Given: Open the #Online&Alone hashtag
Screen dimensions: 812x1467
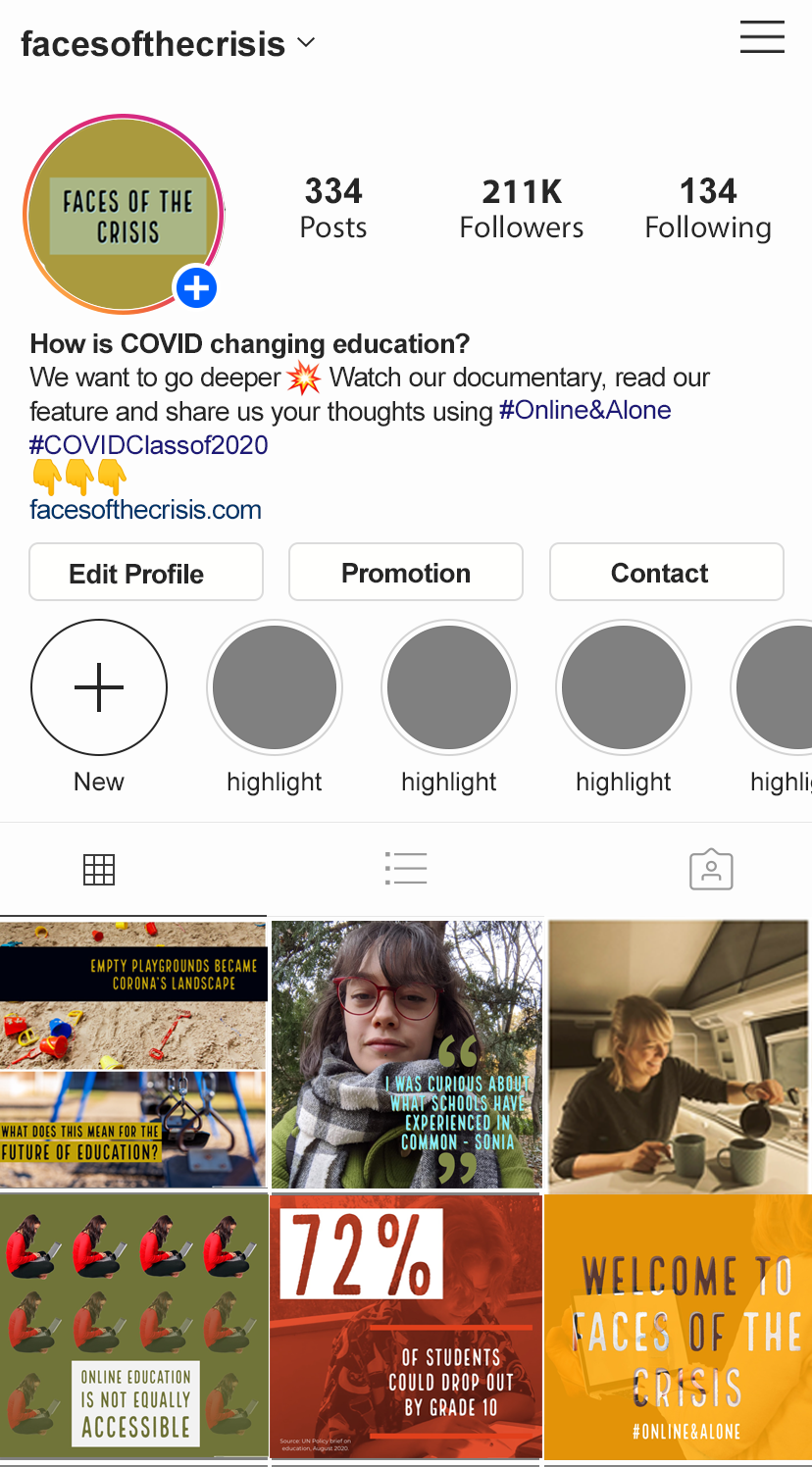Looking at the screenshot, I should tap(585, 410).
